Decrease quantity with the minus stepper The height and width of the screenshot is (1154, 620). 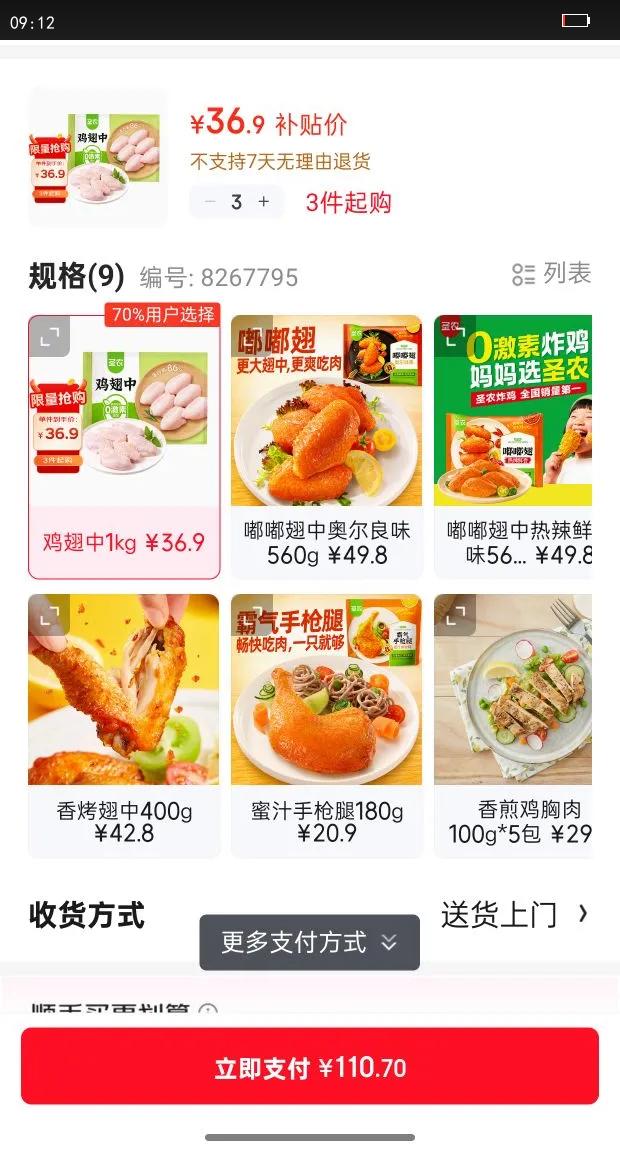point(210,202)
